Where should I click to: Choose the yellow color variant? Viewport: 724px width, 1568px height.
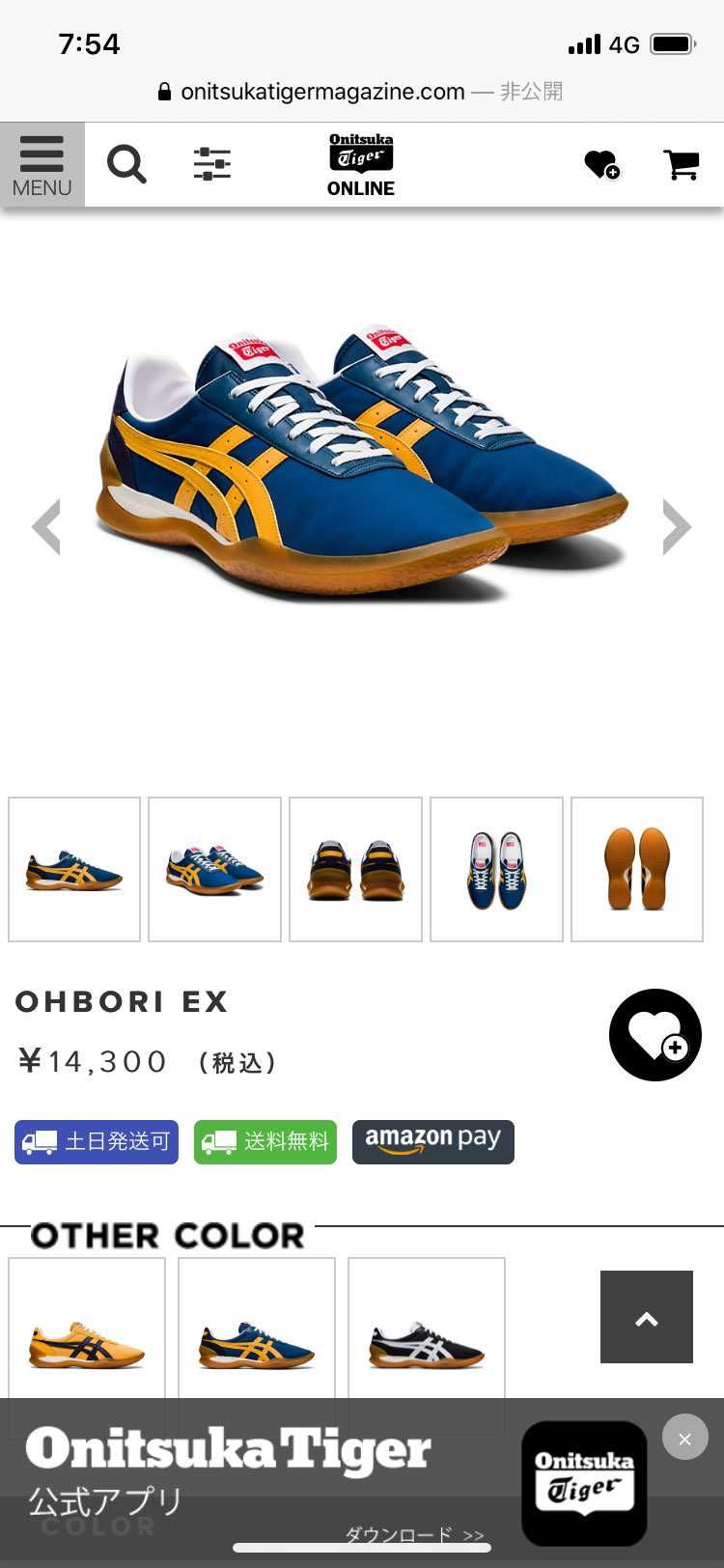(87, 1342)
